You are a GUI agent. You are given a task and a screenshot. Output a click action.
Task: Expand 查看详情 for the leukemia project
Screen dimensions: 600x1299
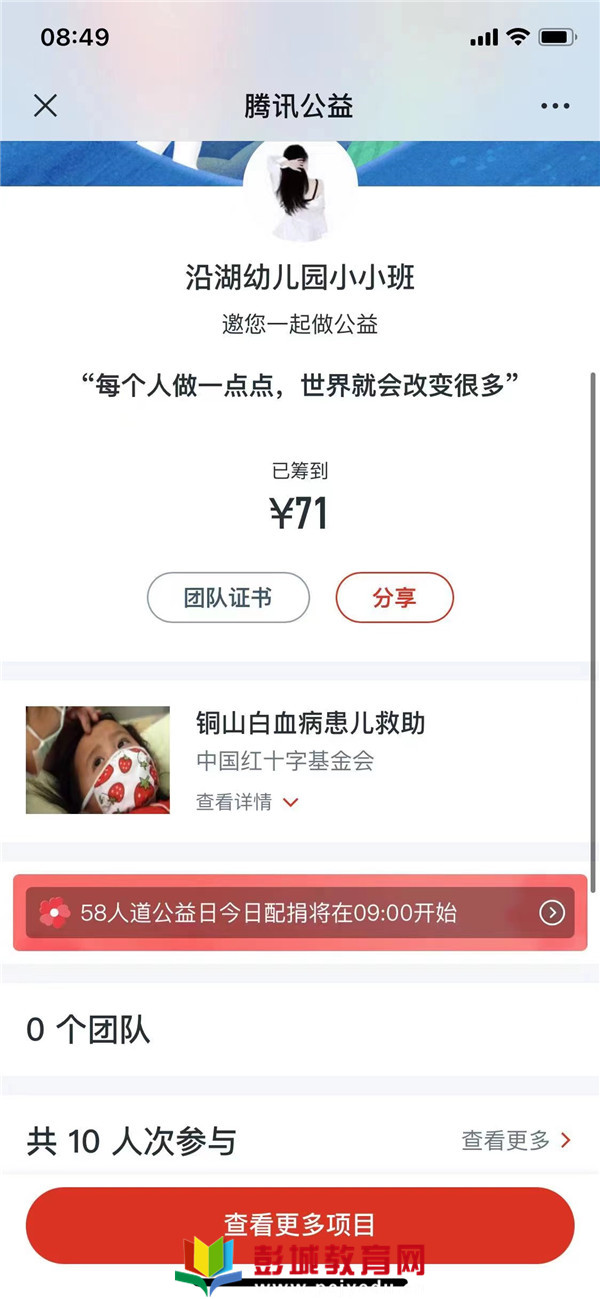coord(248,802)
